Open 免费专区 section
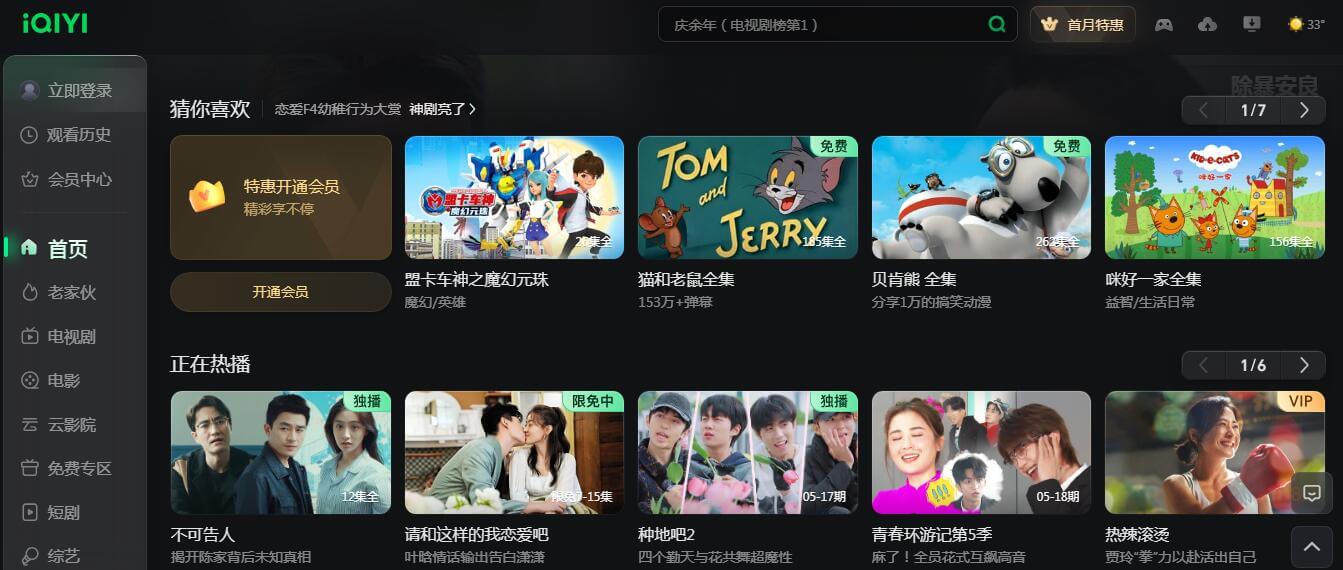 coord(79,468)
